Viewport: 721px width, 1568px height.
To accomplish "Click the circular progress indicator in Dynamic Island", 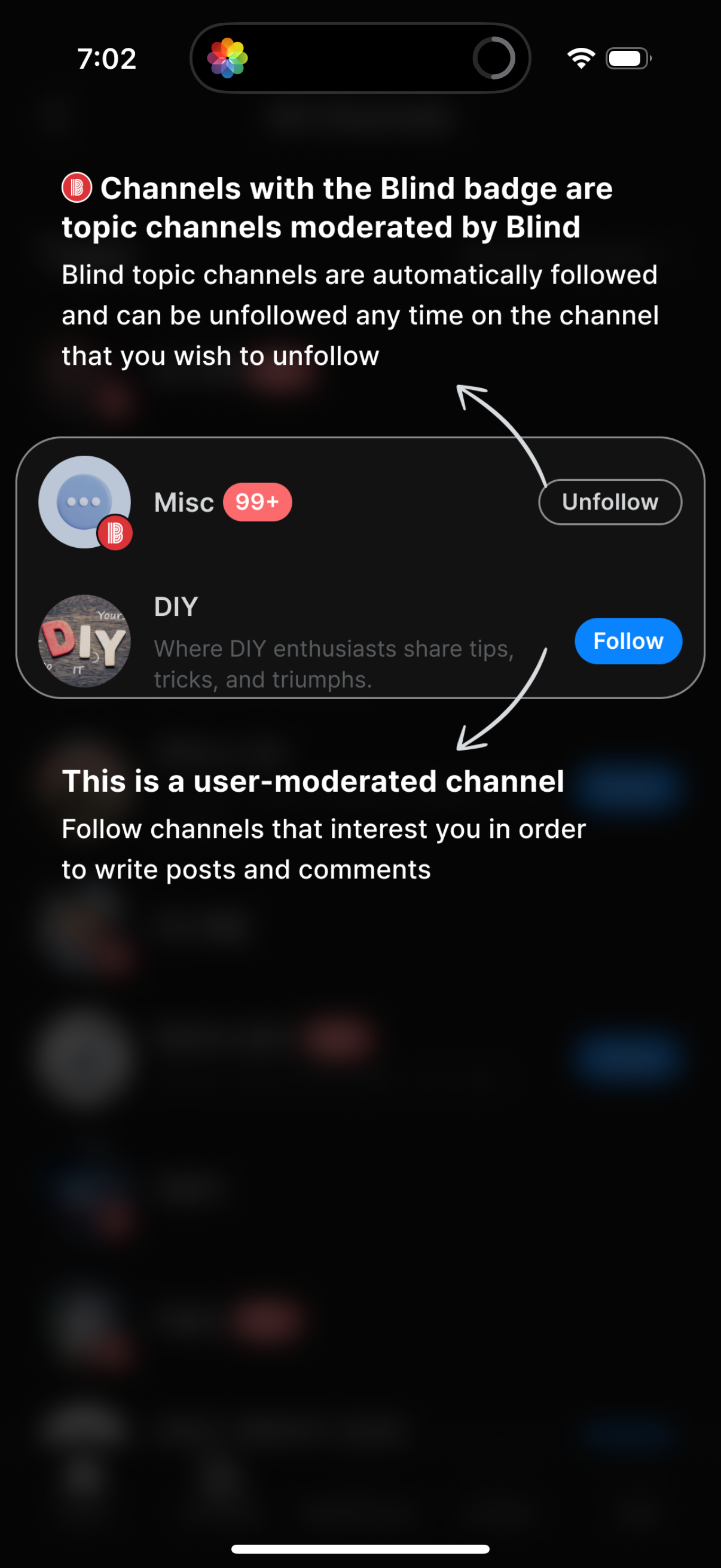I will (494, 58).
